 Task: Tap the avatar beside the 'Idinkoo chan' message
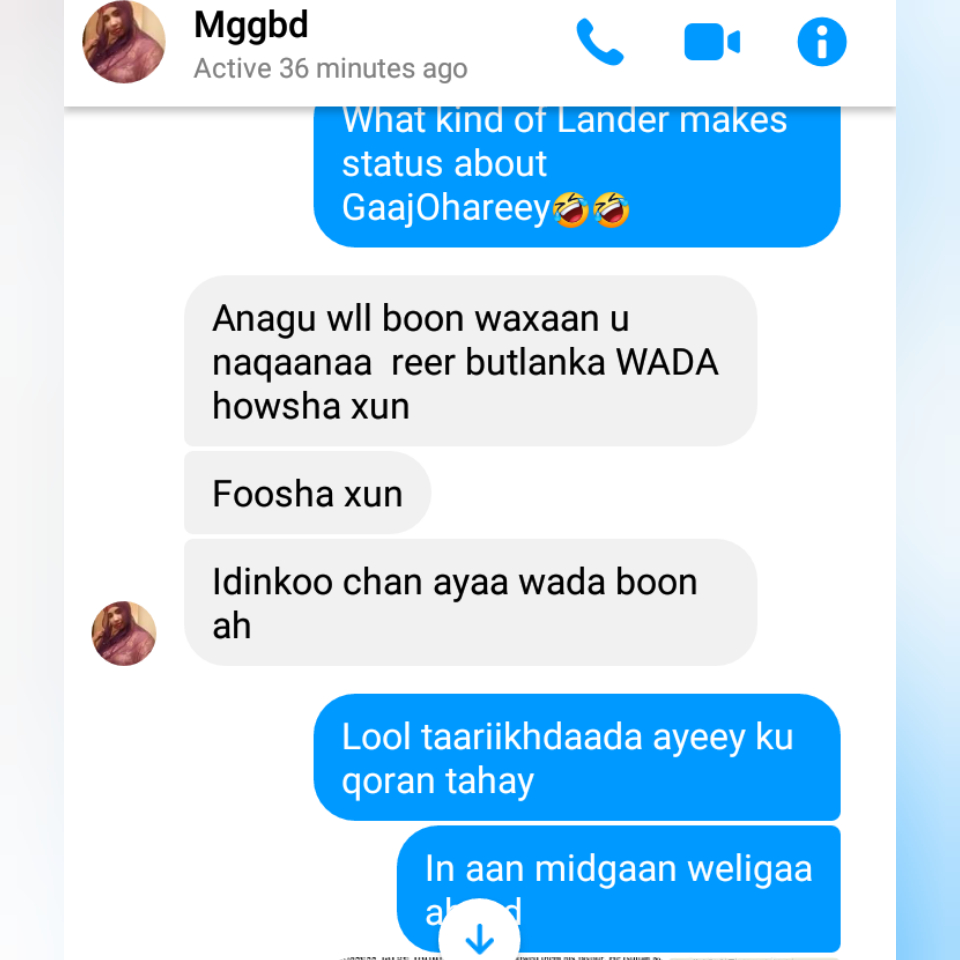124,633
